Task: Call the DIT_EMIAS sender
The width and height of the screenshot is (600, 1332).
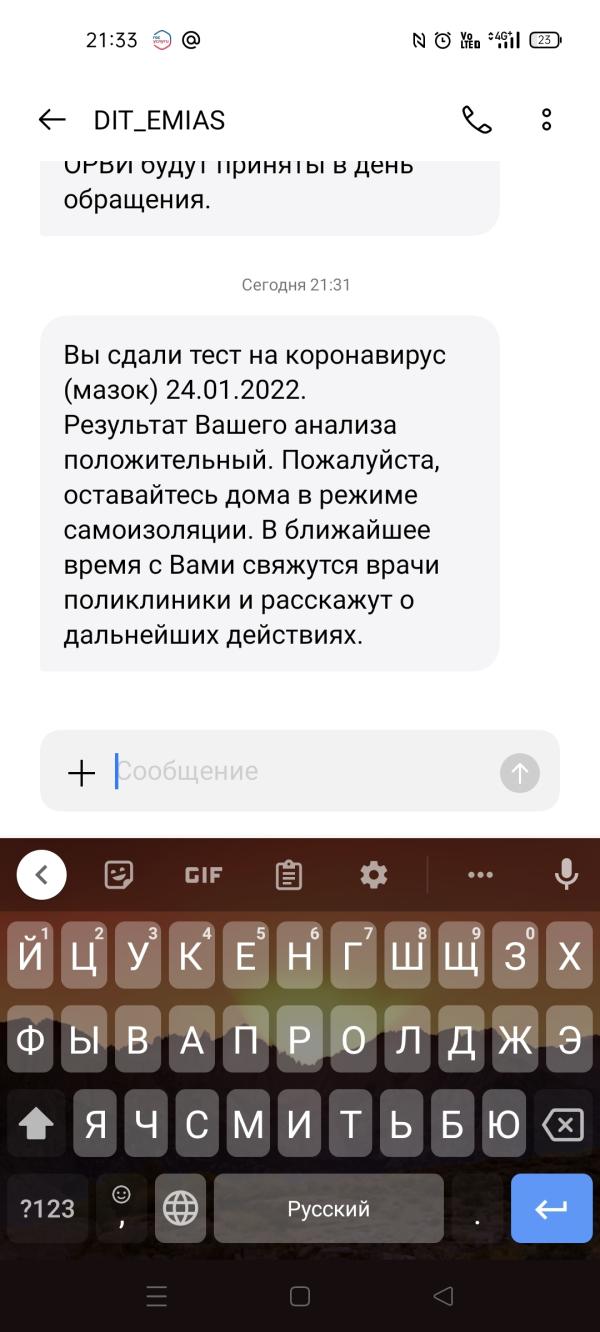Action: coord(476,120)
